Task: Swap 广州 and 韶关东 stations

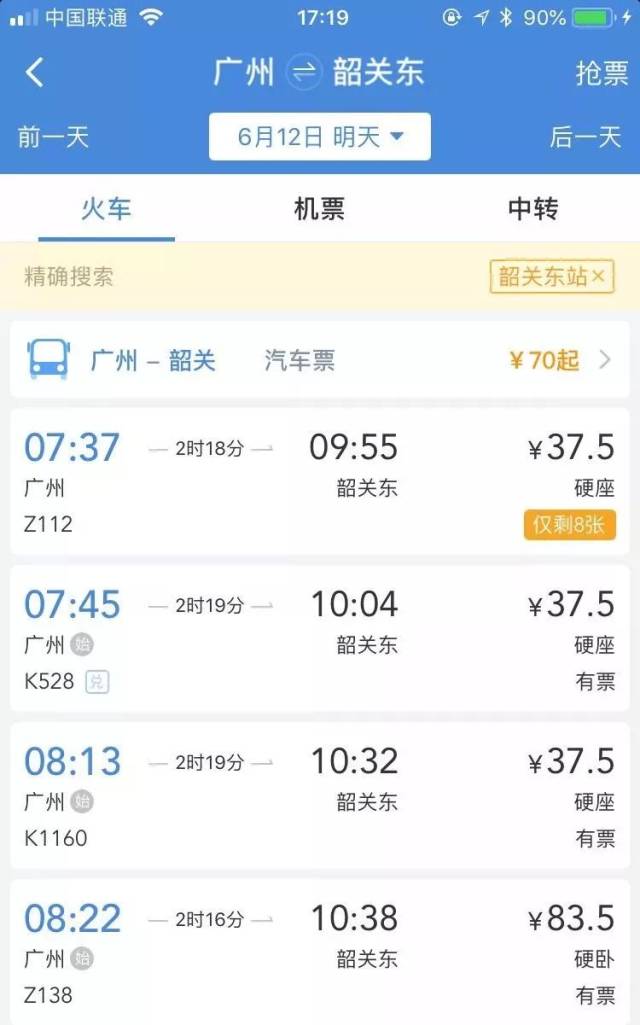Action: [303, 73]
